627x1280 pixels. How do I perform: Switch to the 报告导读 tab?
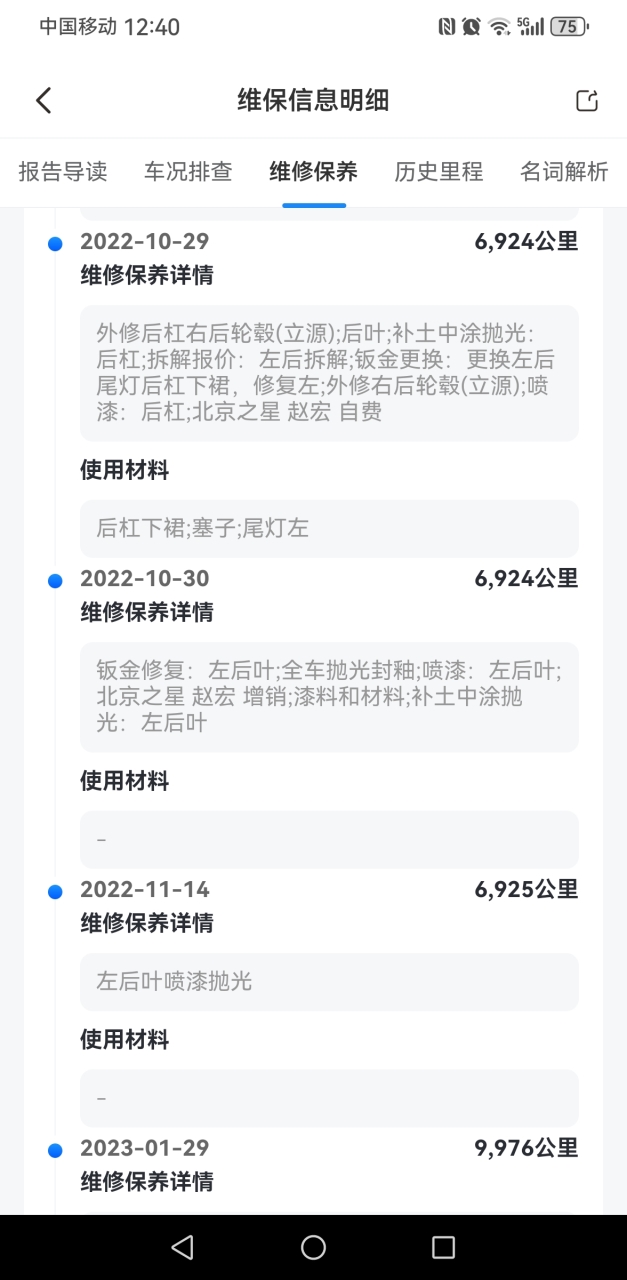(x=63, y=172)
